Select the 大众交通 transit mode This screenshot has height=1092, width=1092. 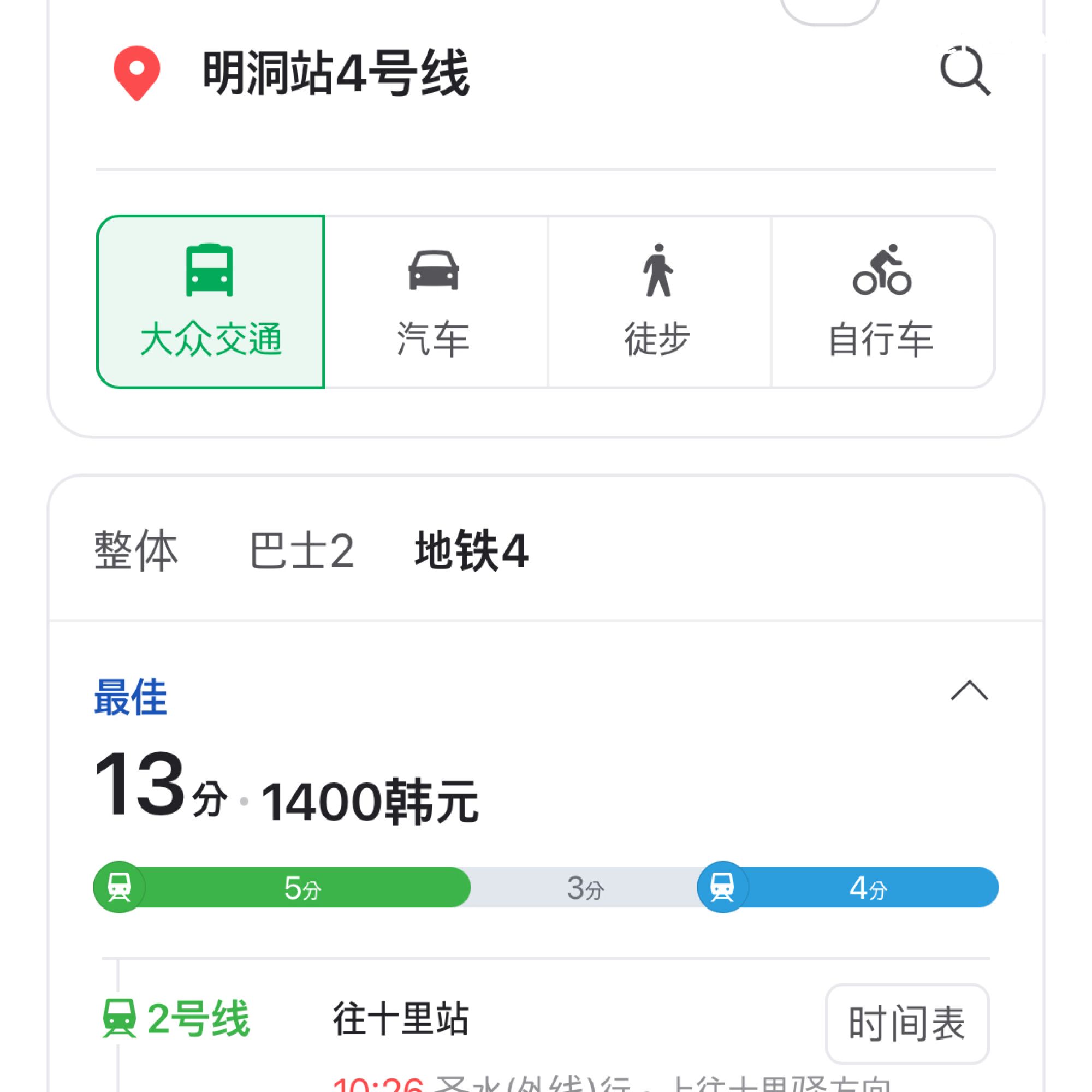tap(211, 302)
